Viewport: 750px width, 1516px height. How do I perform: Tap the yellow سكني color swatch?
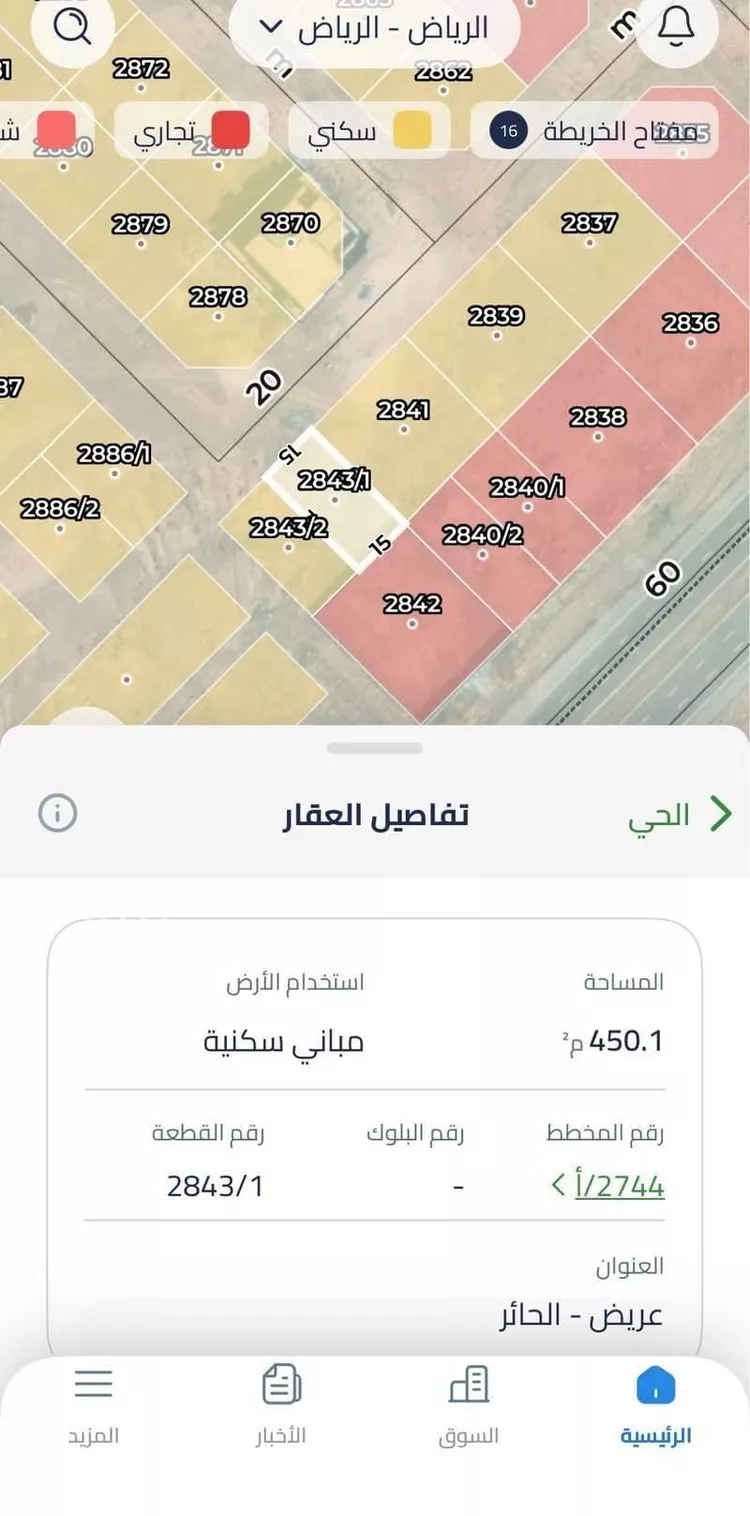click(x=416, y=130)
